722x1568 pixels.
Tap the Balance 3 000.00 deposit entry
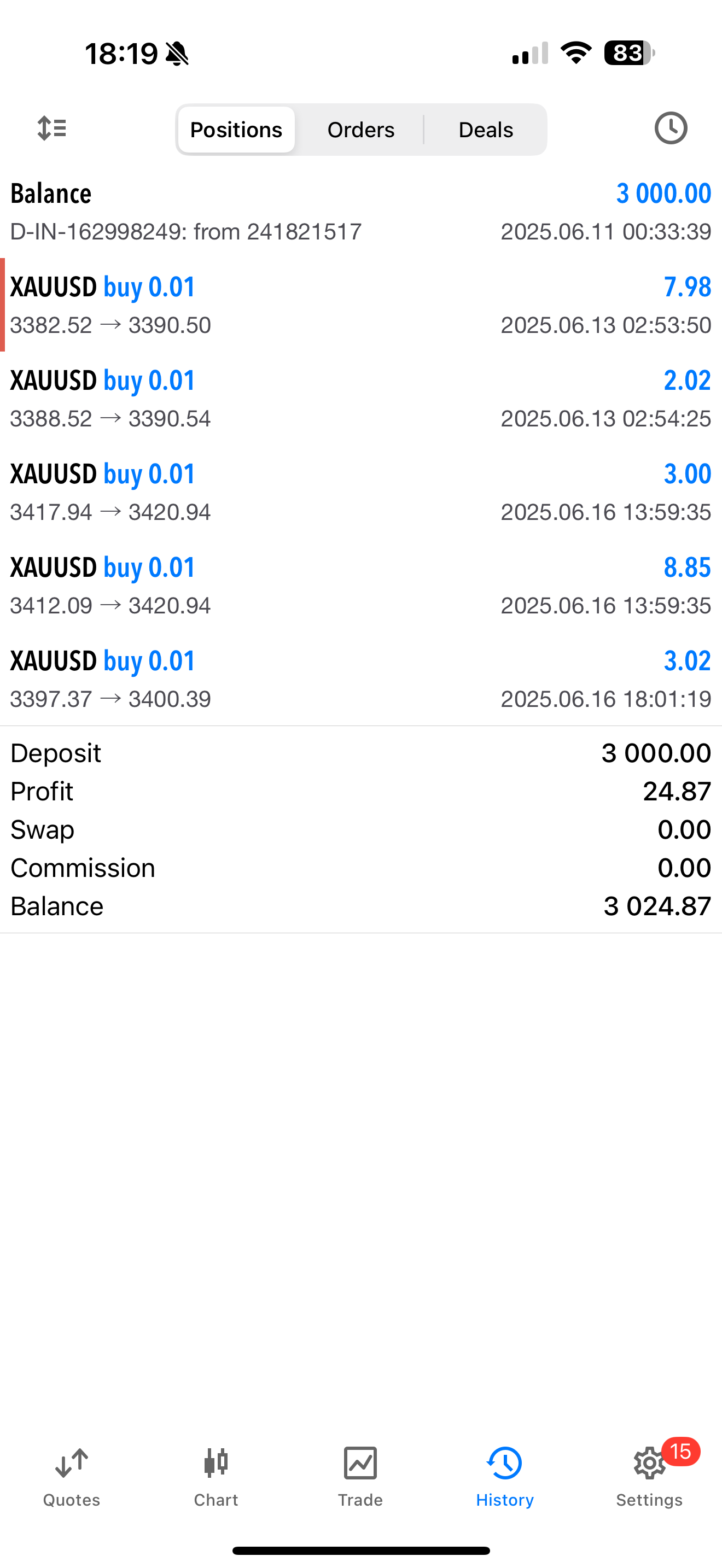361,212
